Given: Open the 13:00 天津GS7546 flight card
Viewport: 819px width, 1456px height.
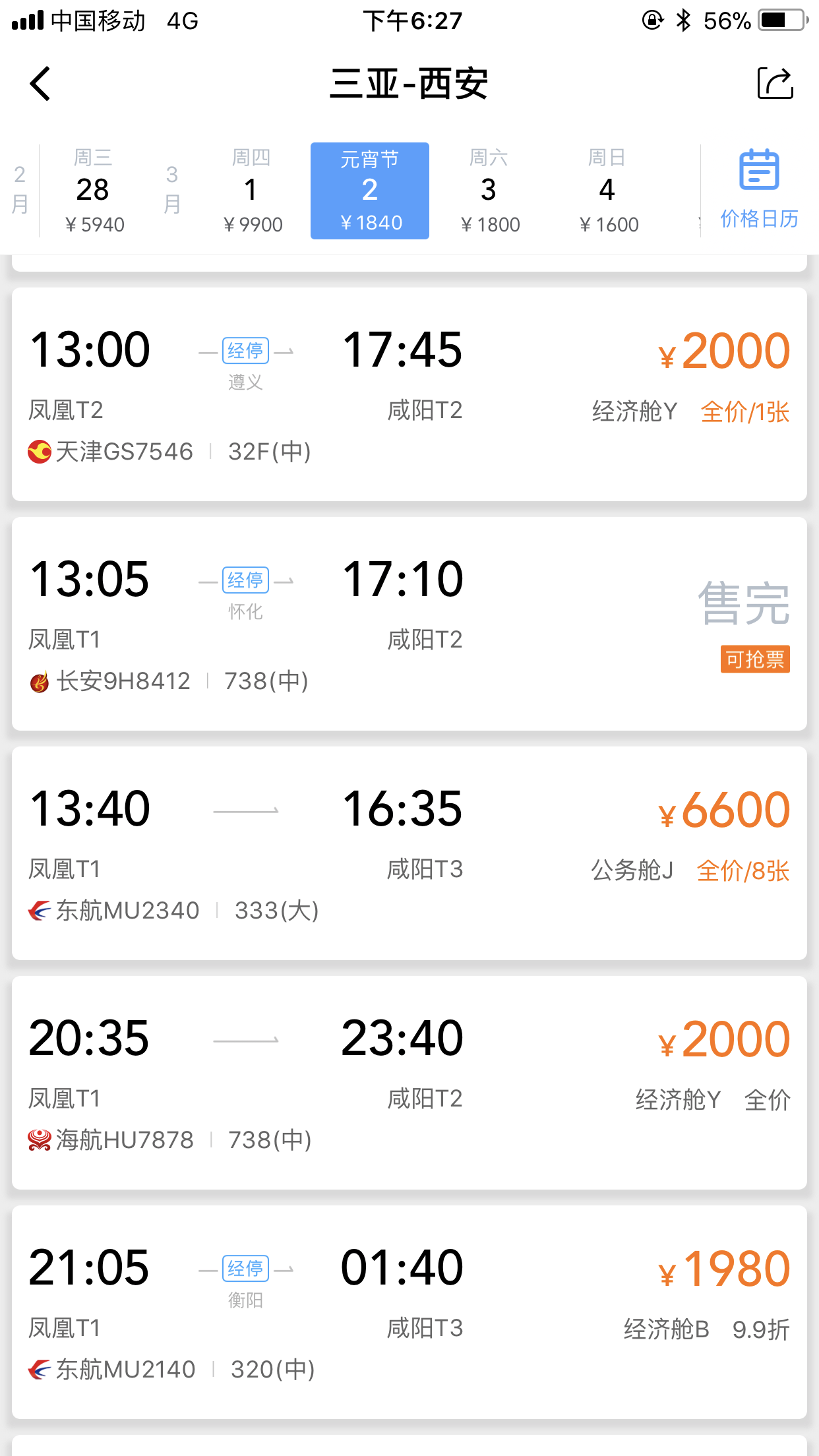Looking at the screenshot, I should pyautogui.click(x=409, y=394).
